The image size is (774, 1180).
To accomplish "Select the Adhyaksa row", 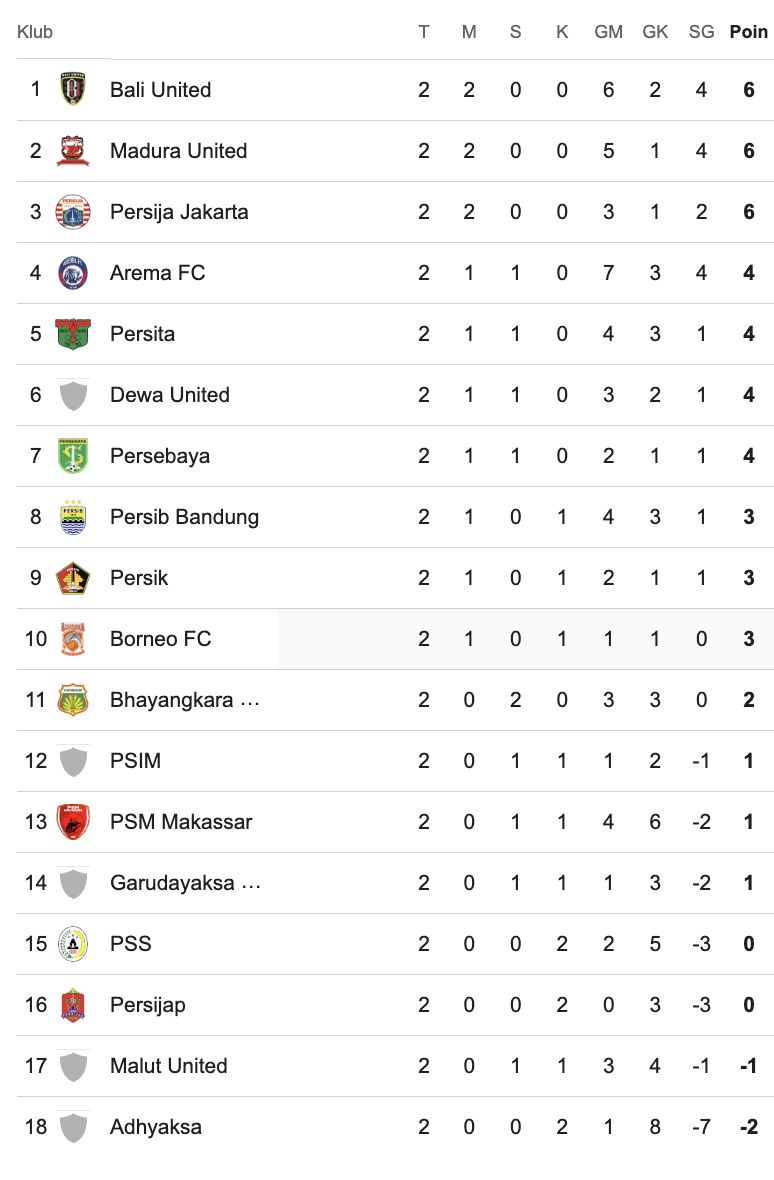I will pos(395,1127).
